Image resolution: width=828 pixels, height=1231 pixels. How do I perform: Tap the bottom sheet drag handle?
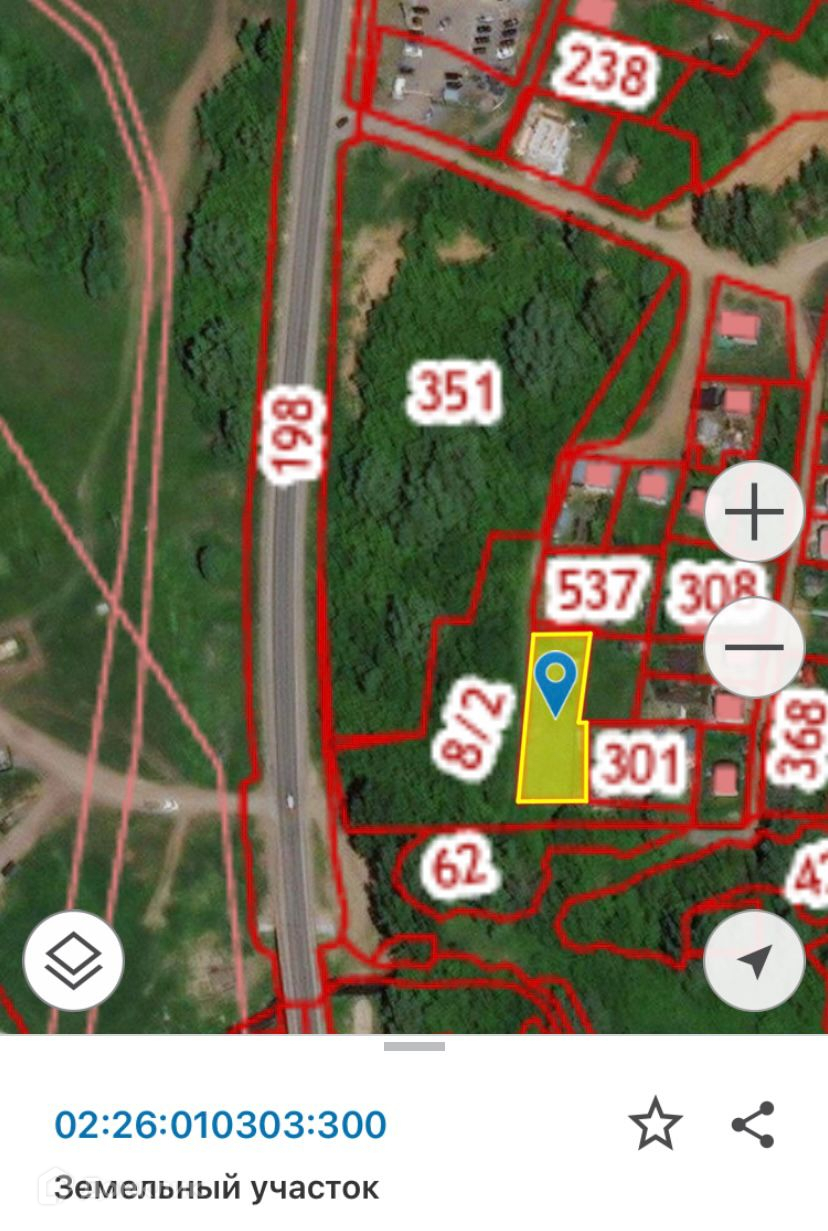coord(414,1046)
